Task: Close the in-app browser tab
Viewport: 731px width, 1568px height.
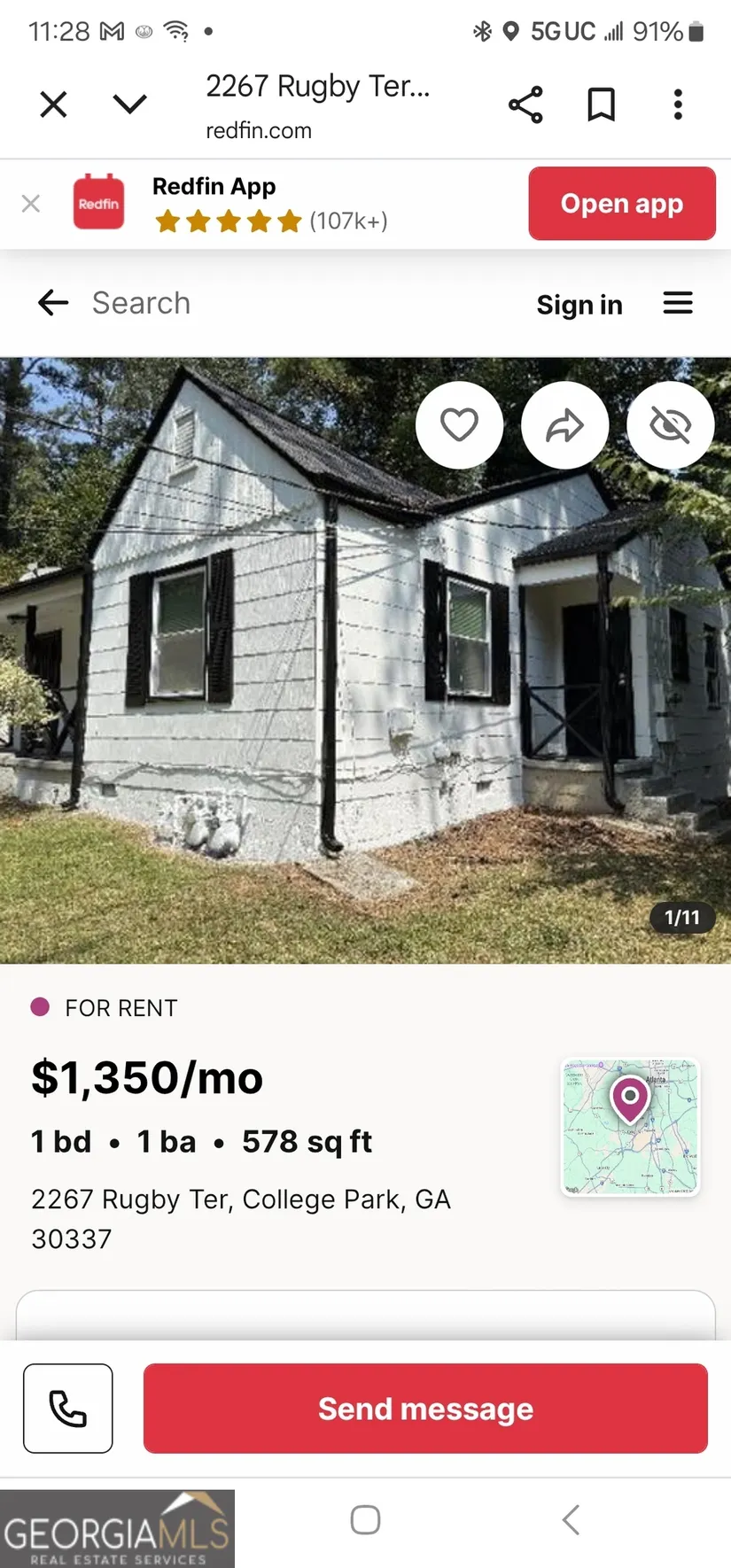Action: click(53, 105)
